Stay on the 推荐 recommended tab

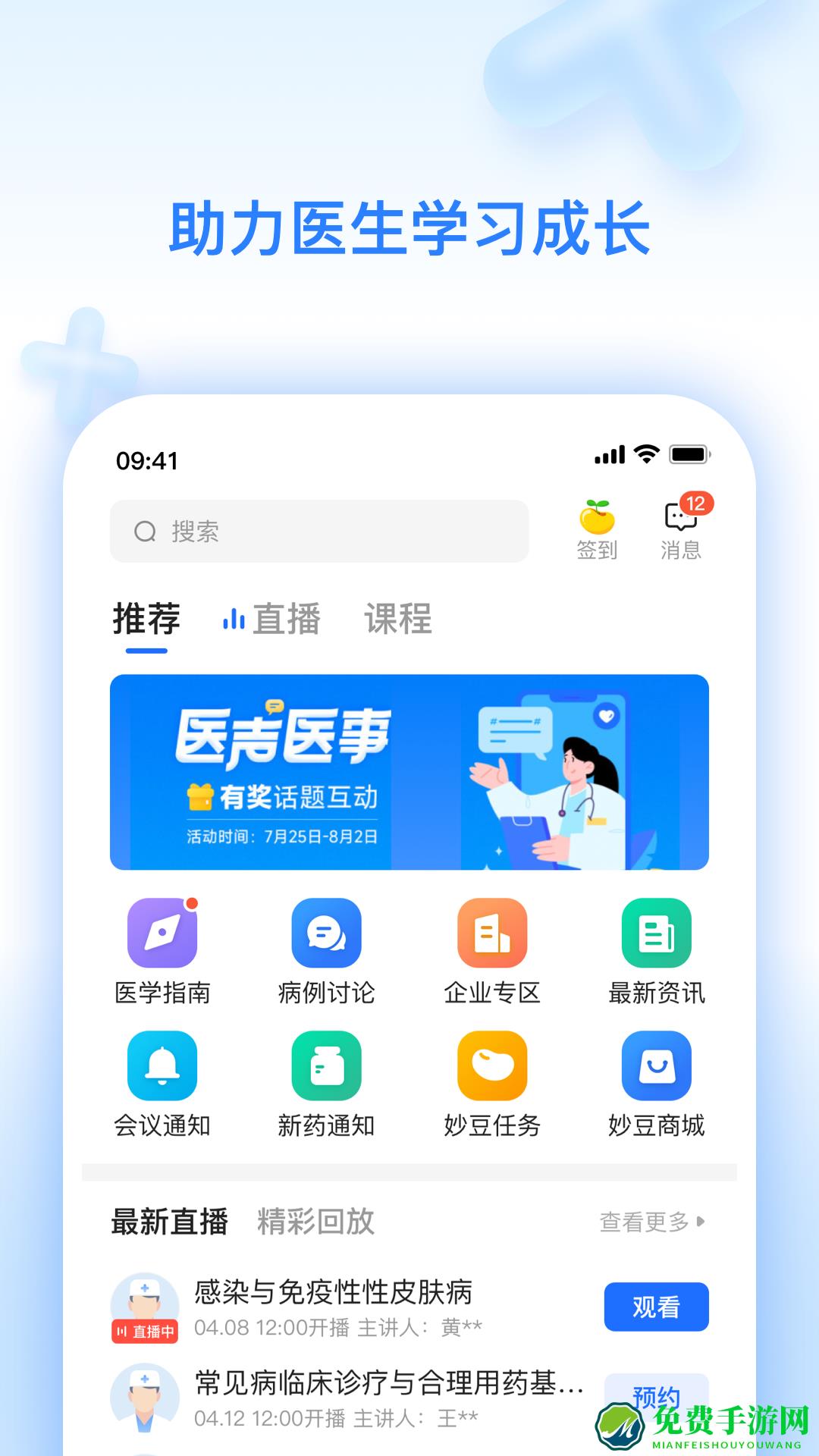click(146, 619)
